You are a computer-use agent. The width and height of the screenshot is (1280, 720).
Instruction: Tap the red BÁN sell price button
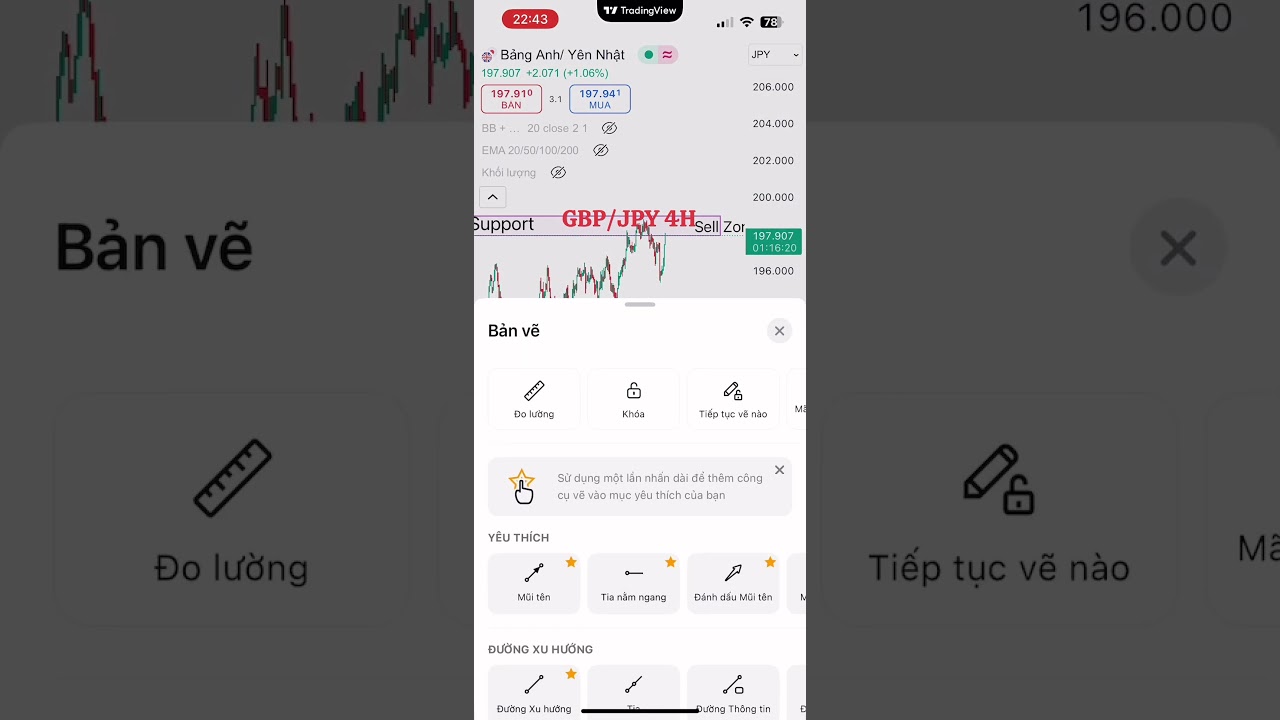tap(511, 99)
